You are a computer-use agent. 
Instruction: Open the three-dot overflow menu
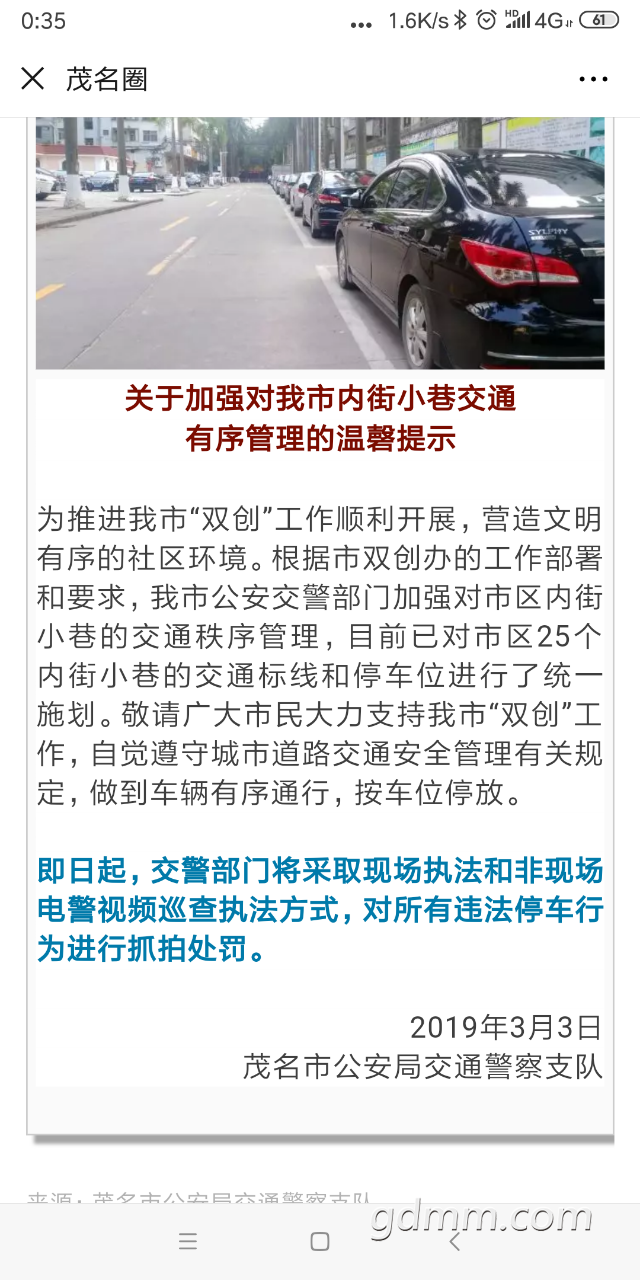tap(593, 79)
